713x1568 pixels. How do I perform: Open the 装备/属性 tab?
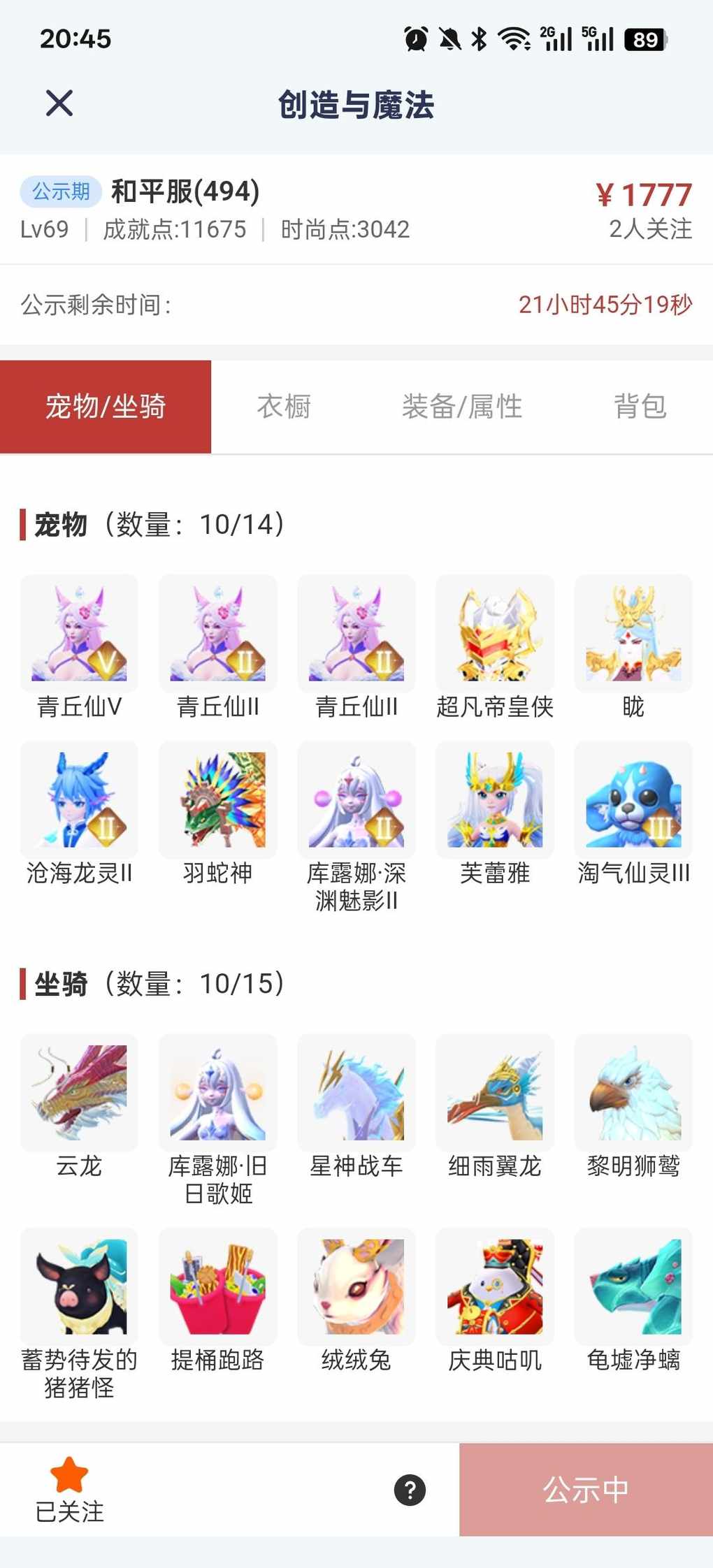click(x=462, y=407)
